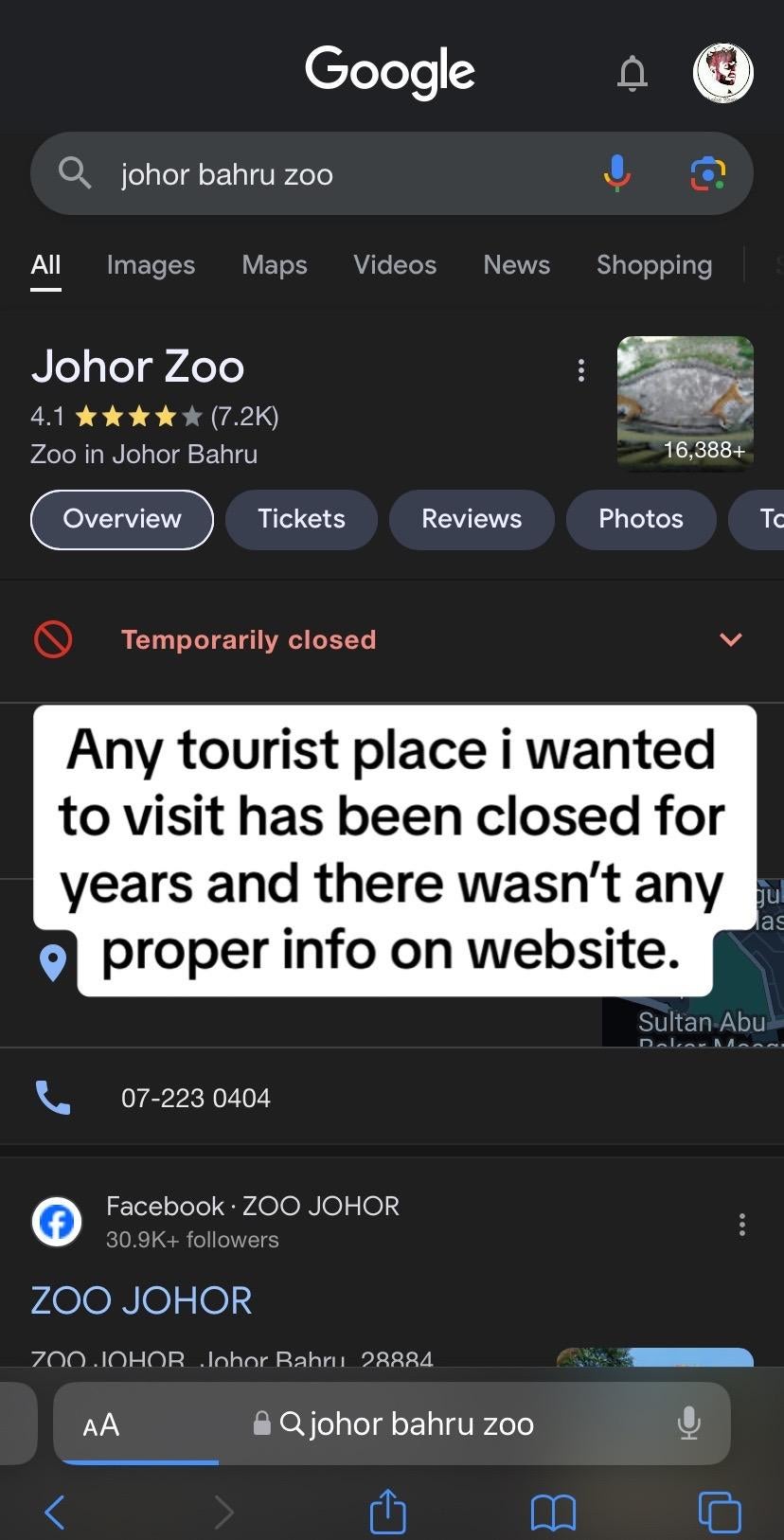The image size is (784, 1540).
Task: Open the ZOO JOHOR link
Action: pyautogui.click(x=141, y=1299)
